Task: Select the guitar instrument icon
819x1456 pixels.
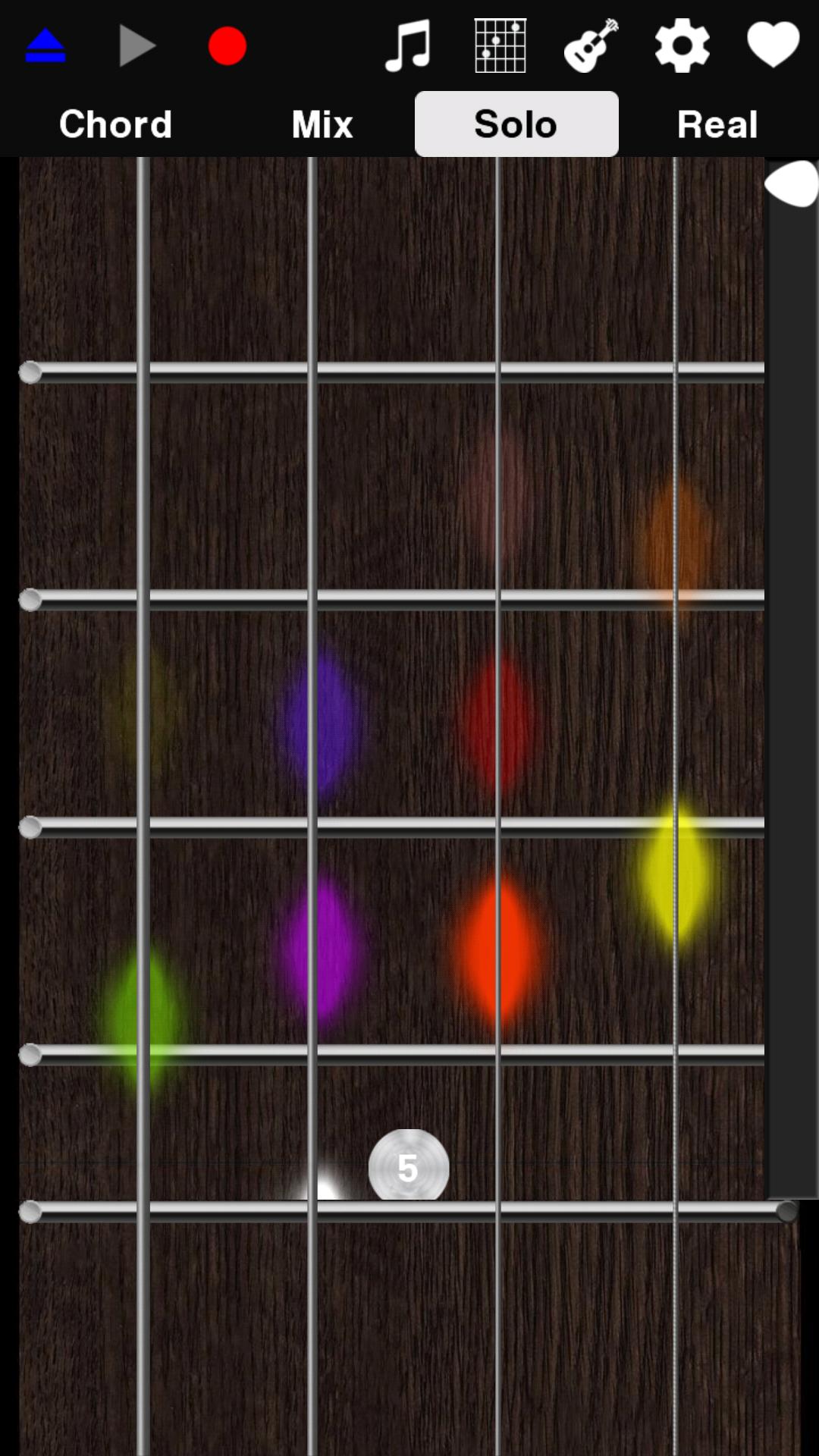Action: tap(591, 45)
